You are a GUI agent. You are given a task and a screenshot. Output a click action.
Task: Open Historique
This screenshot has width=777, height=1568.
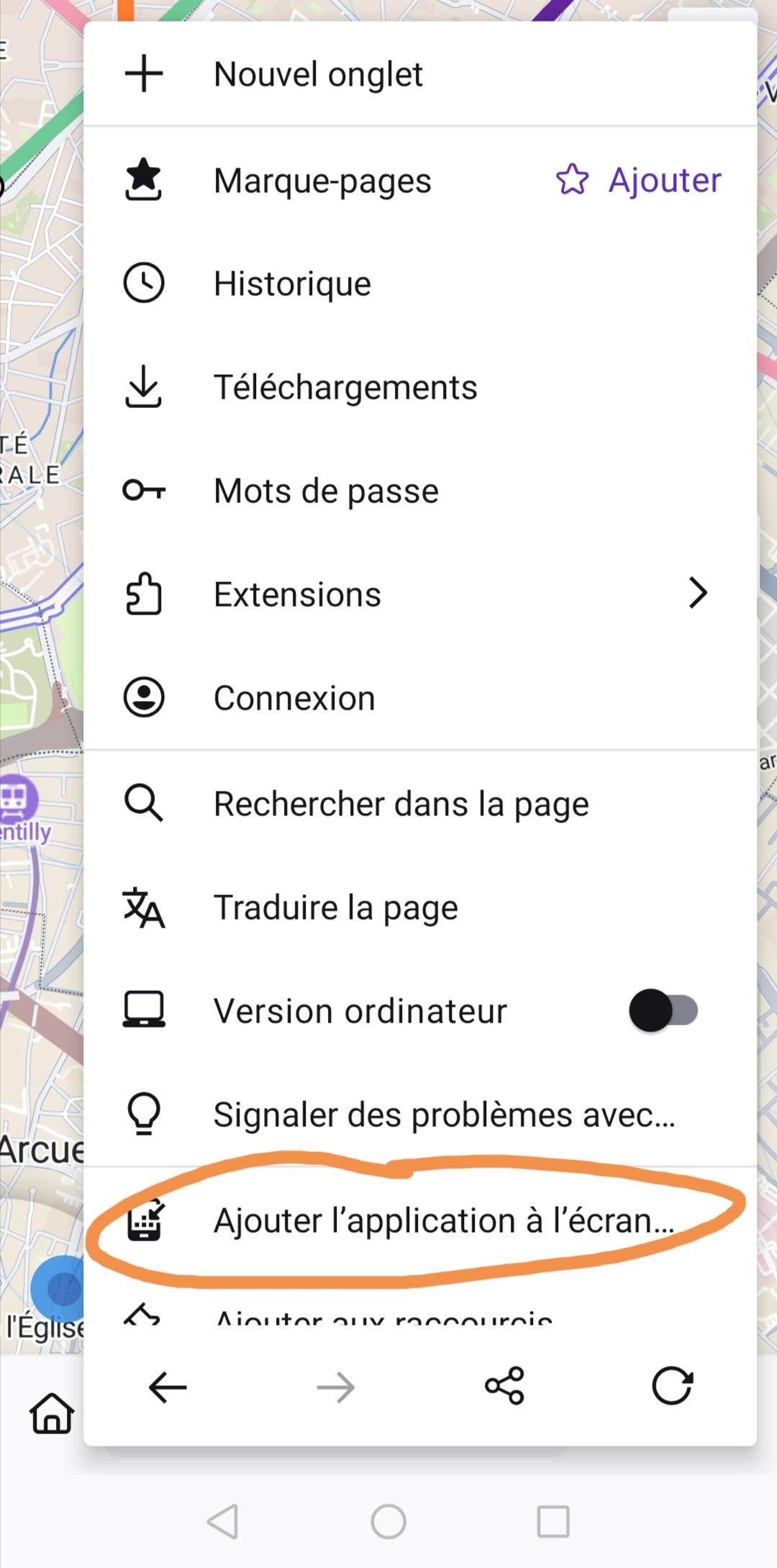292,284
